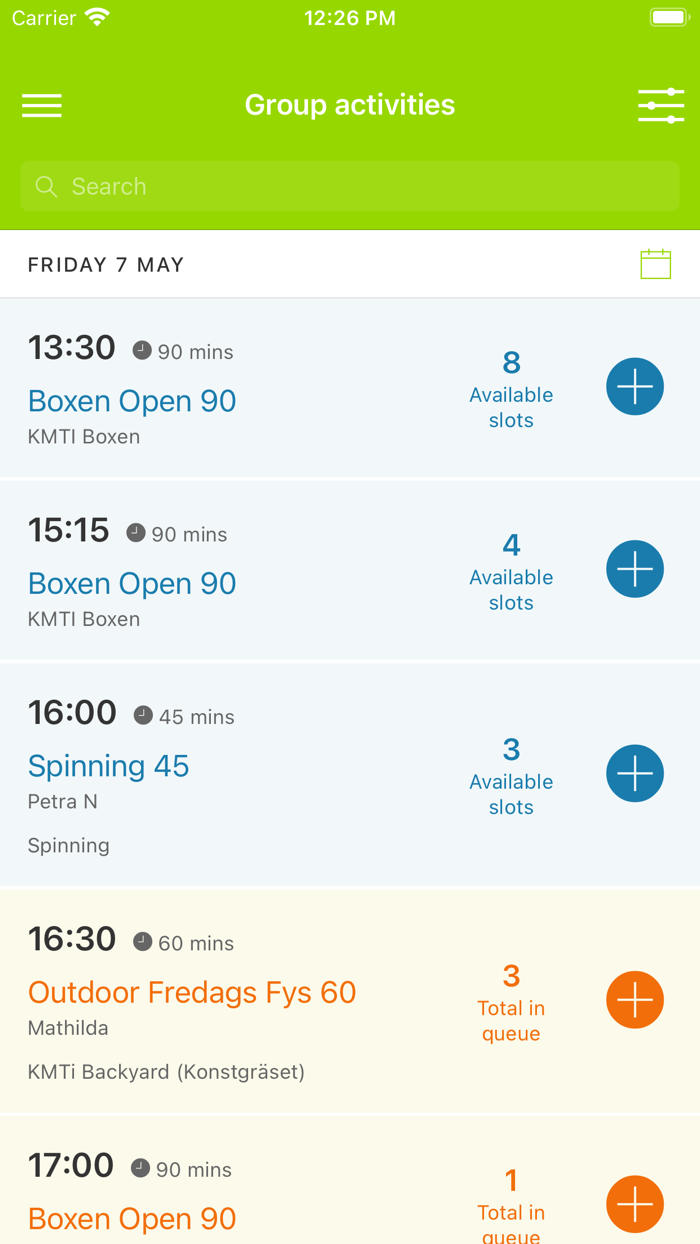Open the 13:30 Boxen Open 90 details

tap(132, 401)
